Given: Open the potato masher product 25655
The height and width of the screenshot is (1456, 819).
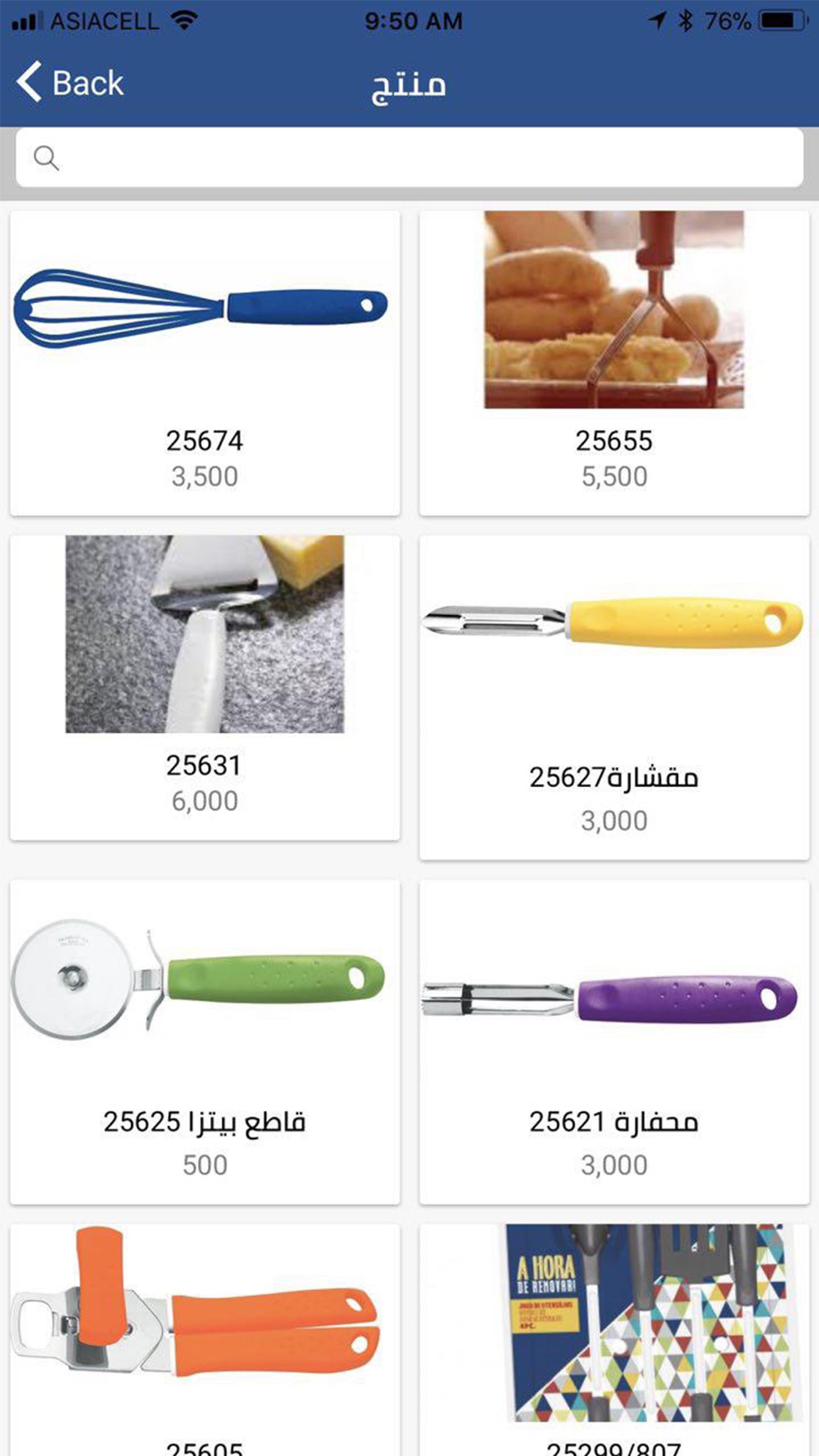Looking at the screenshot, I should click(x=614, y=363).
